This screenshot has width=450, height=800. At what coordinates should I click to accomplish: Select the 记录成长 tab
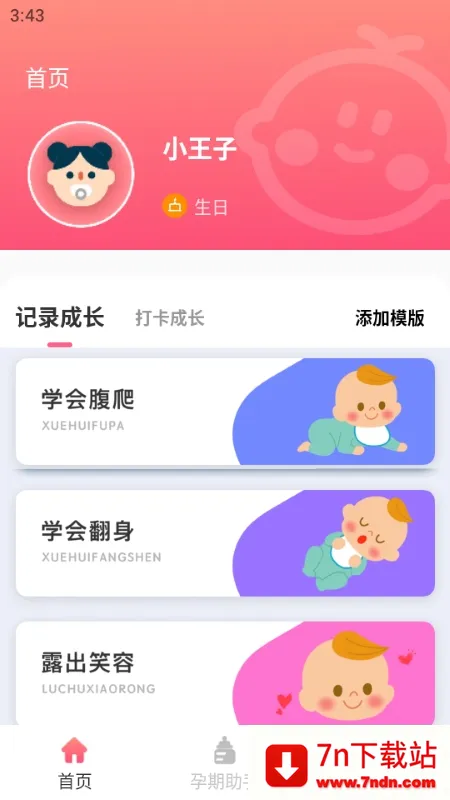pos(60,317)
